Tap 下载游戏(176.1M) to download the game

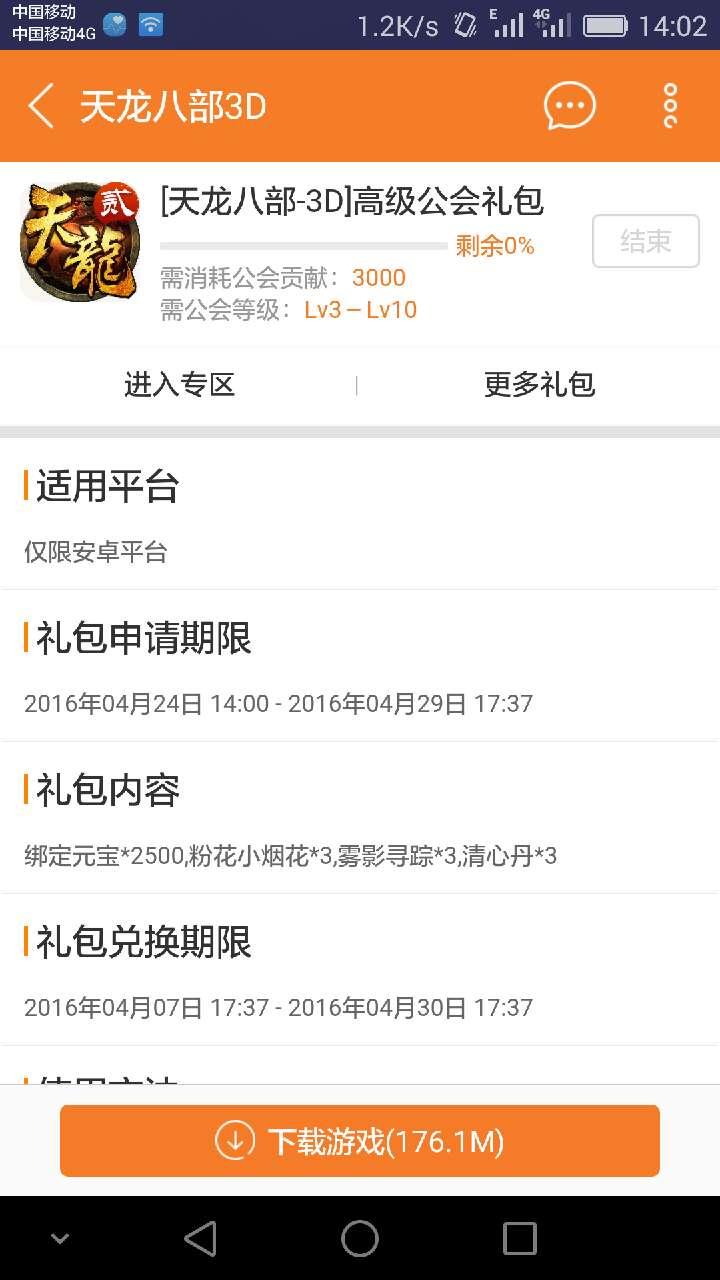click(360, 1140)
